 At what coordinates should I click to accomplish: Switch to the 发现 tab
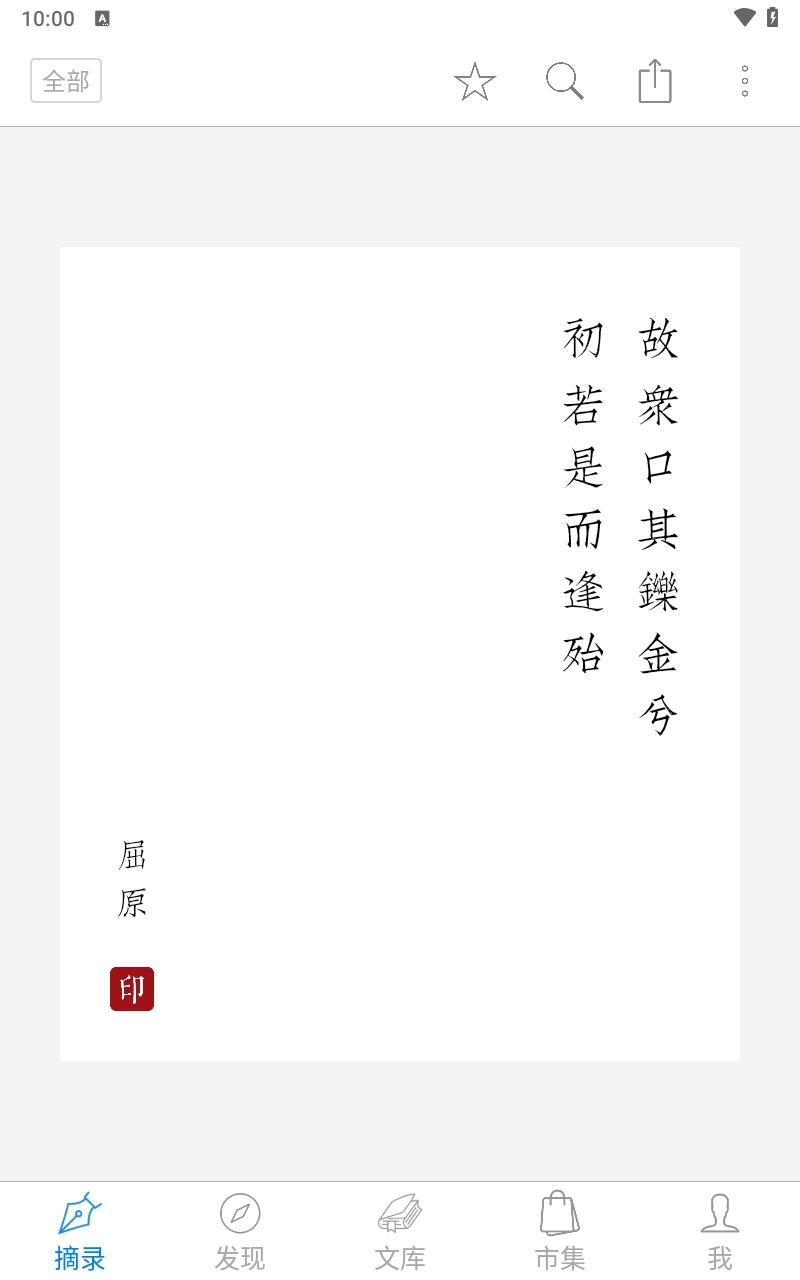point(240,1231)
